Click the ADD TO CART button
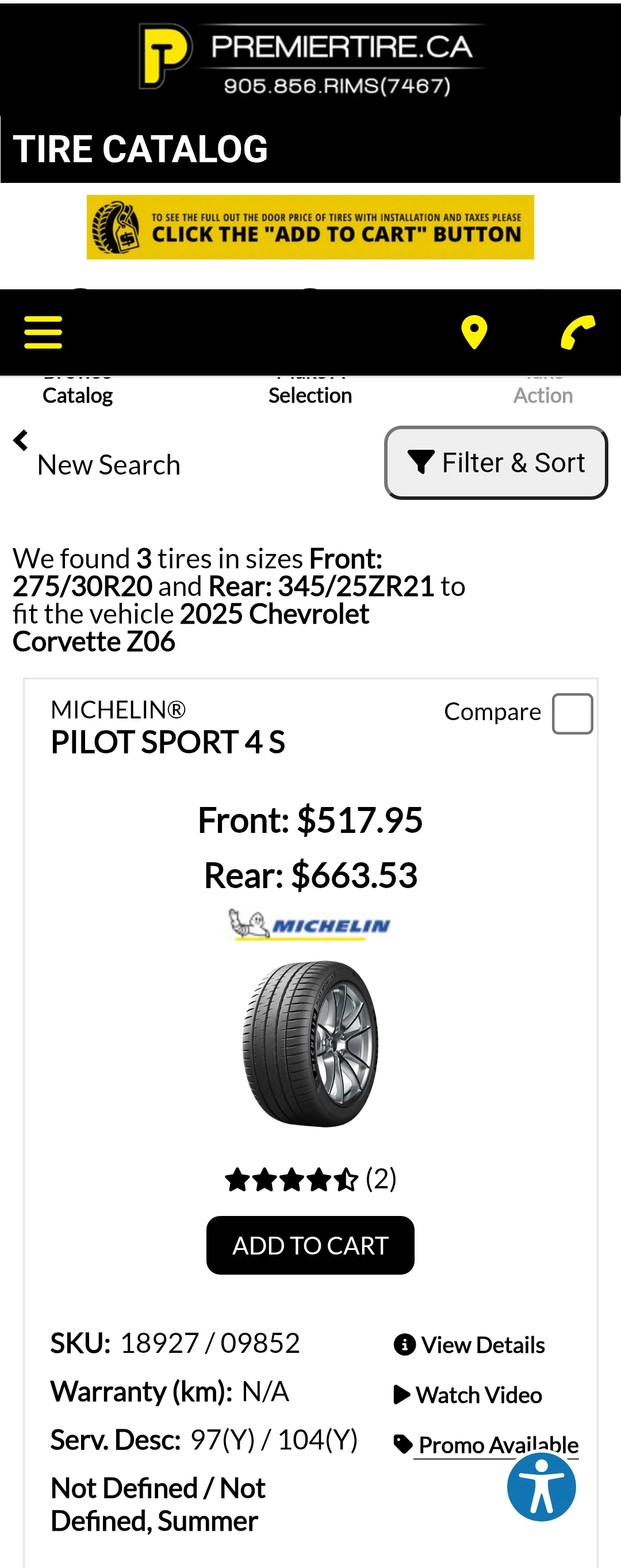 point(310,1245)
